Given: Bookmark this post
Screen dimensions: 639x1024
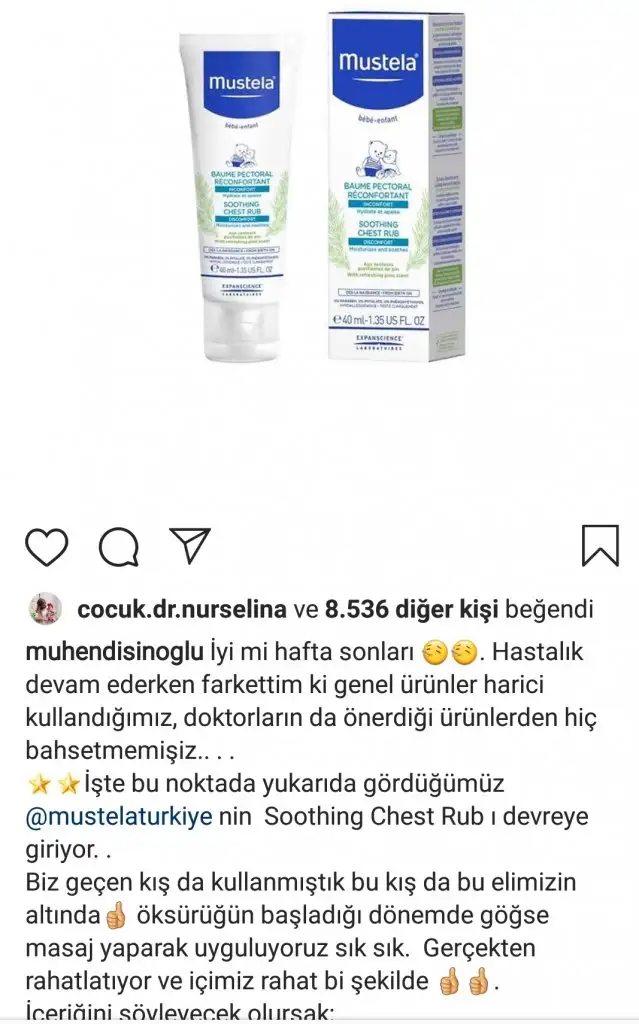Looking at the screenshot, I should tap(600, 546).
